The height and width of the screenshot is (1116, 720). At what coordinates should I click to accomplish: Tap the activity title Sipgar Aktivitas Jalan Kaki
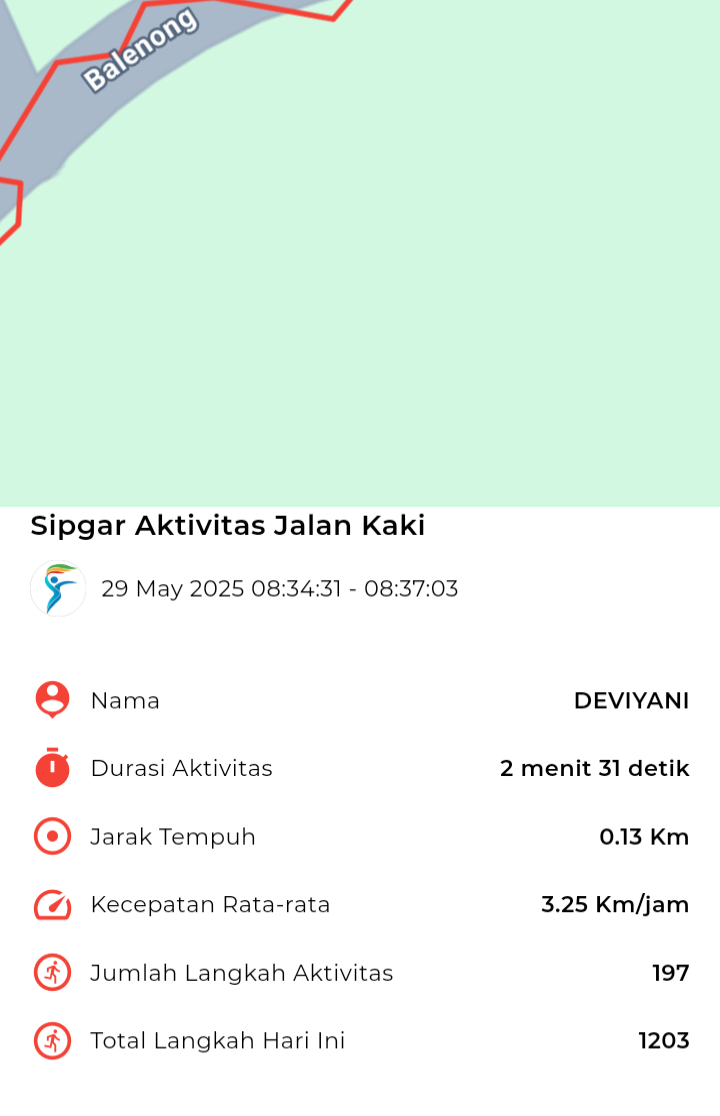click(228, 525)
